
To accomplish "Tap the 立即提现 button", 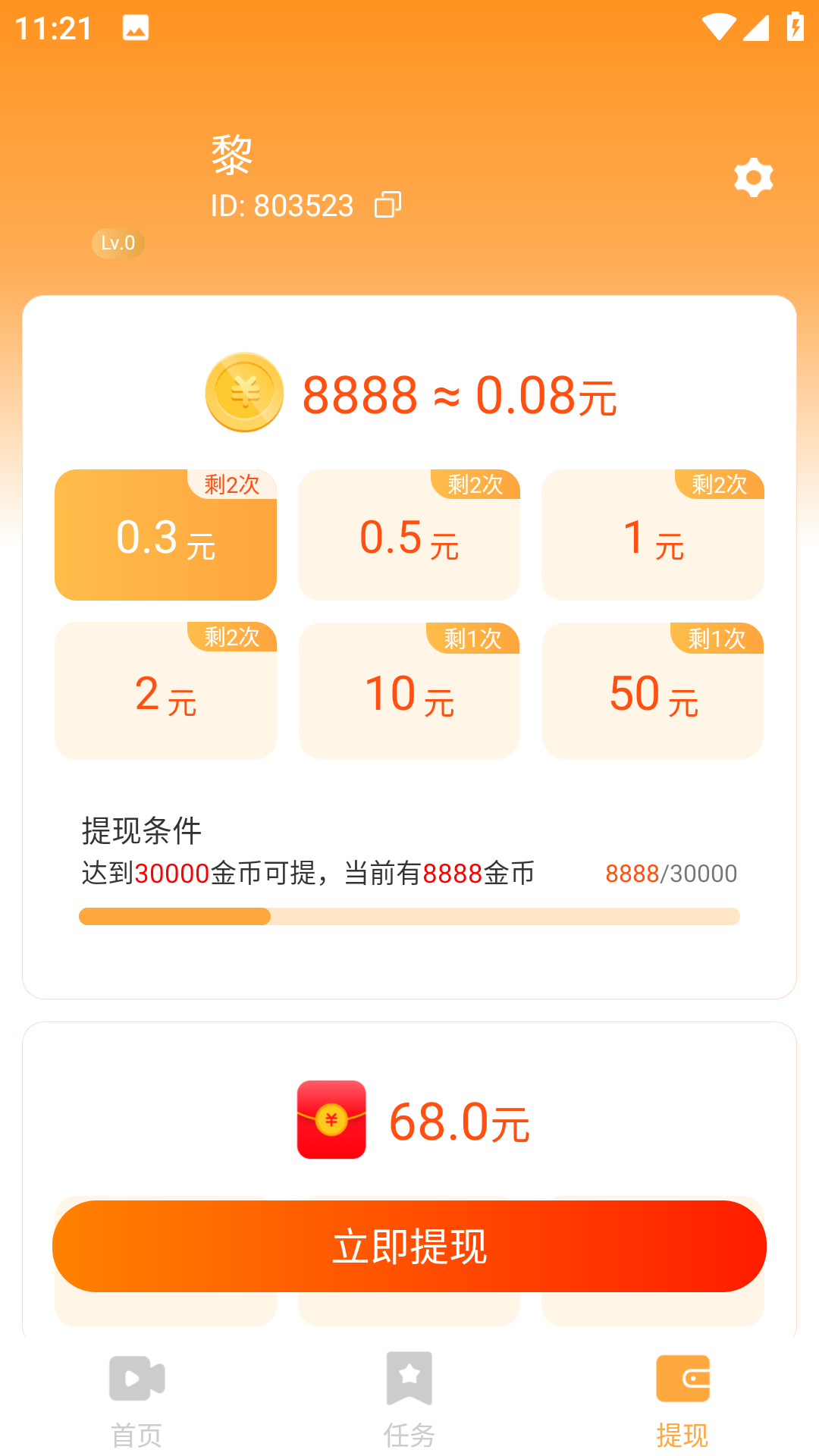I will click(x=409, y=1246).
